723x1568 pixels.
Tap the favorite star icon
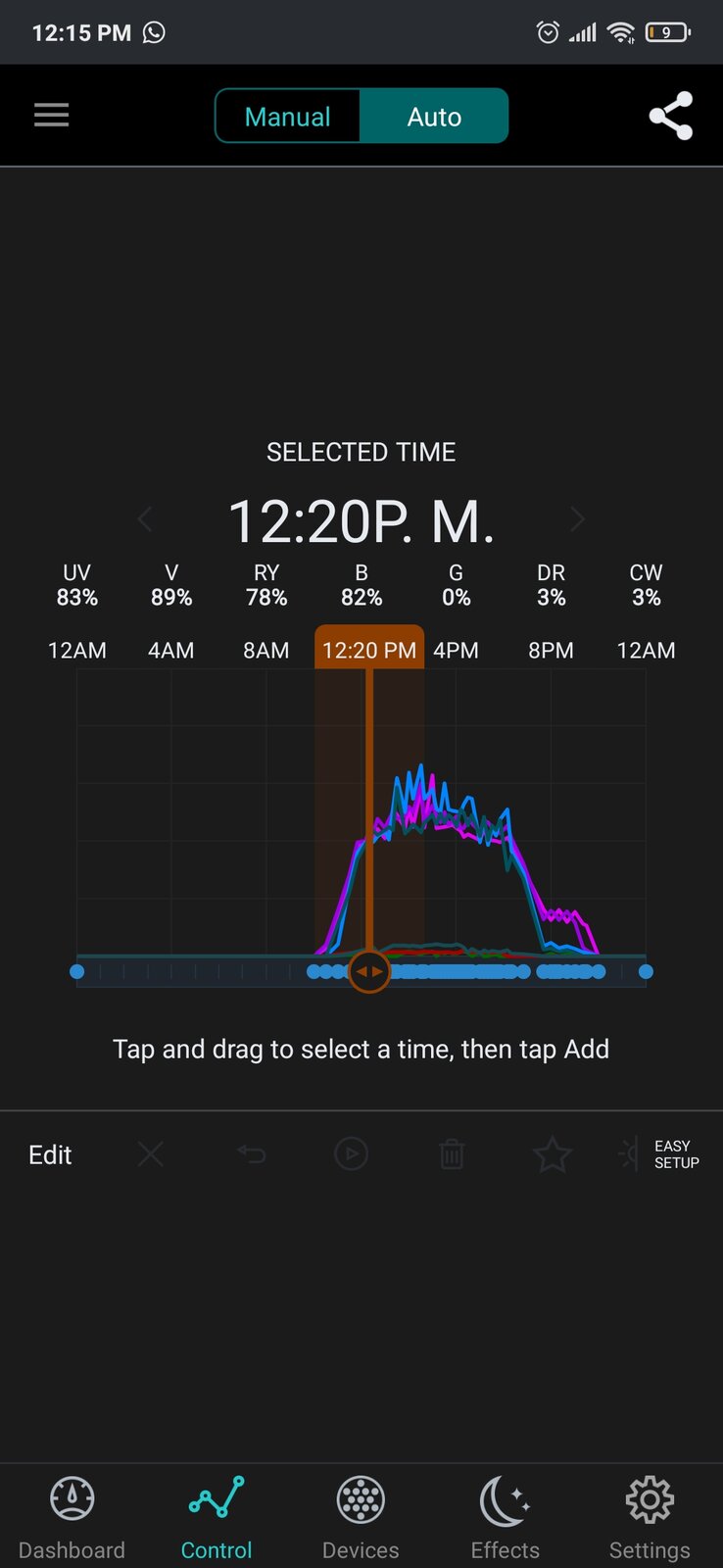(552, 1154)
